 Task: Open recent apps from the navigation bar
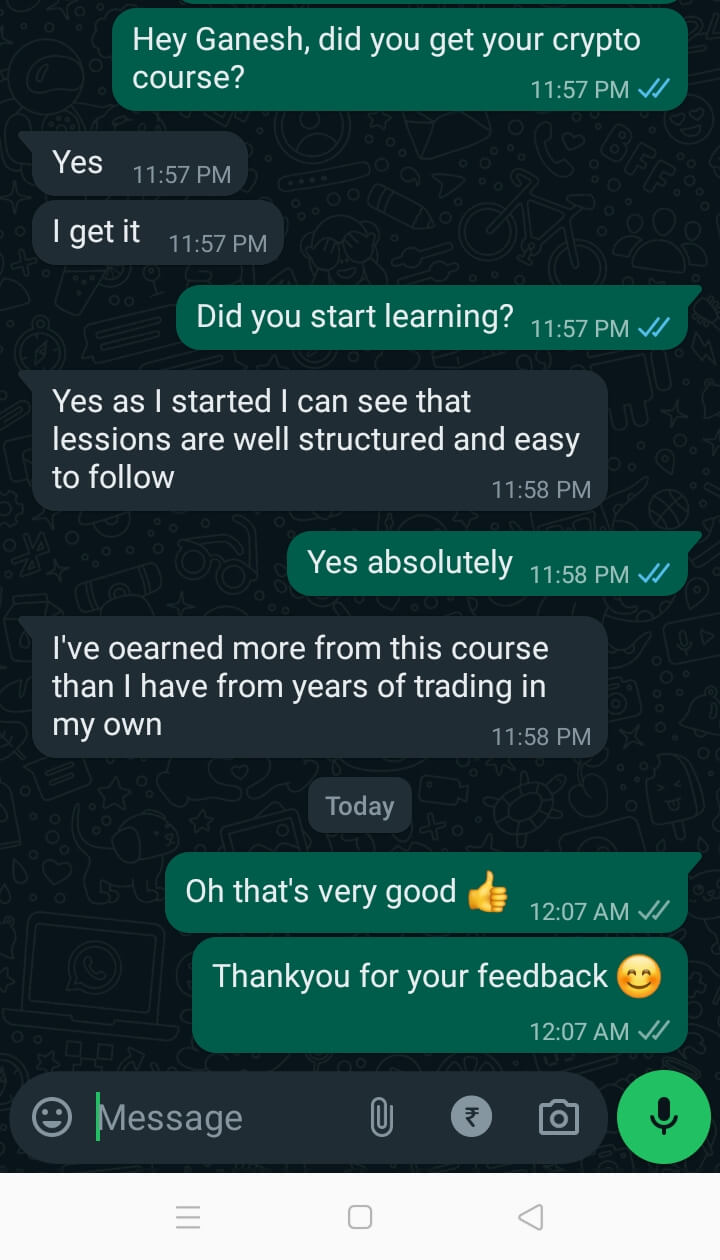click(188, 1217)
